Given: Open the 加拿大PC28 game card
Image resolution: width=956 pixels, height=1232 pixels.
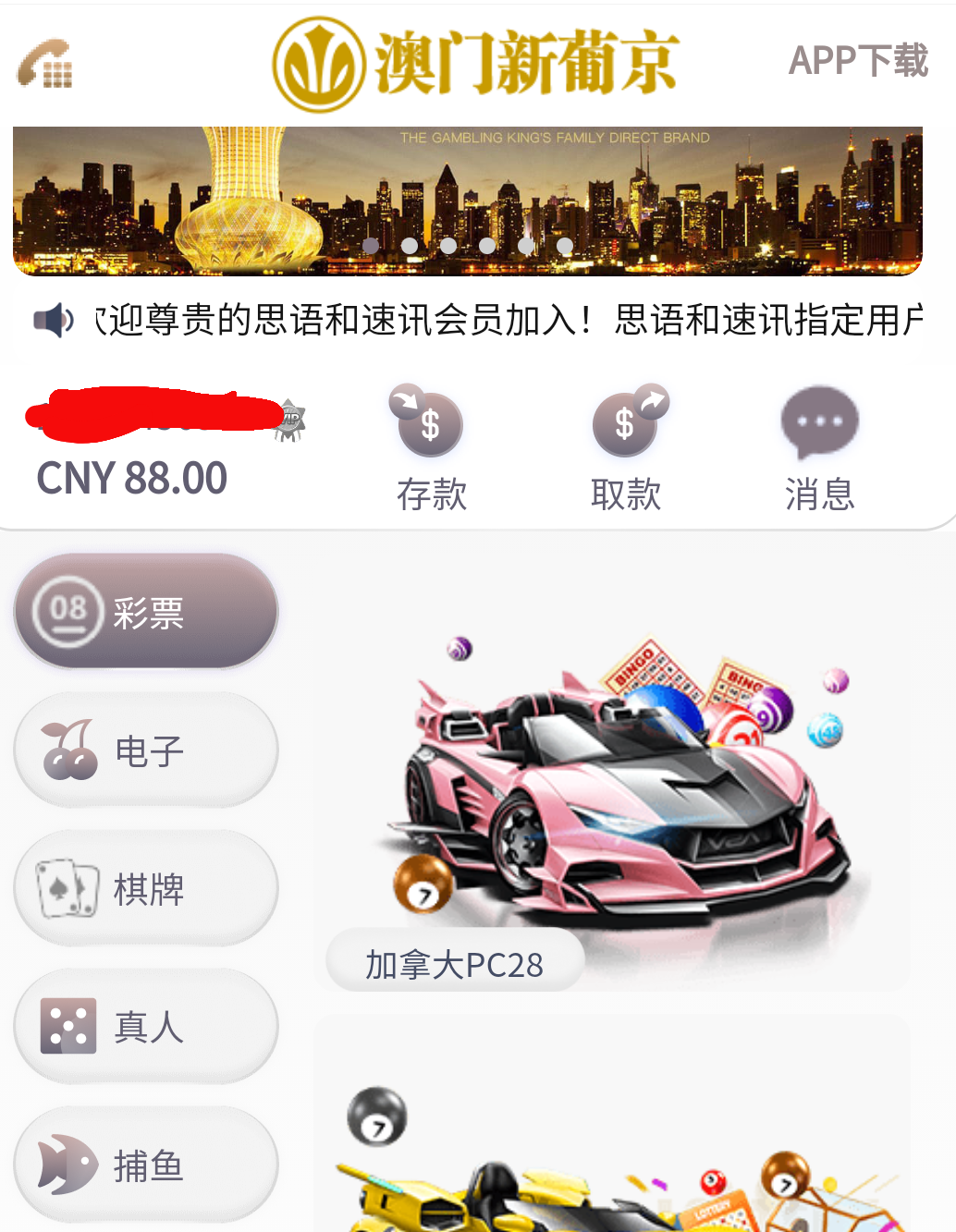Looking at the screenshot, I should (x=612, y=813).
